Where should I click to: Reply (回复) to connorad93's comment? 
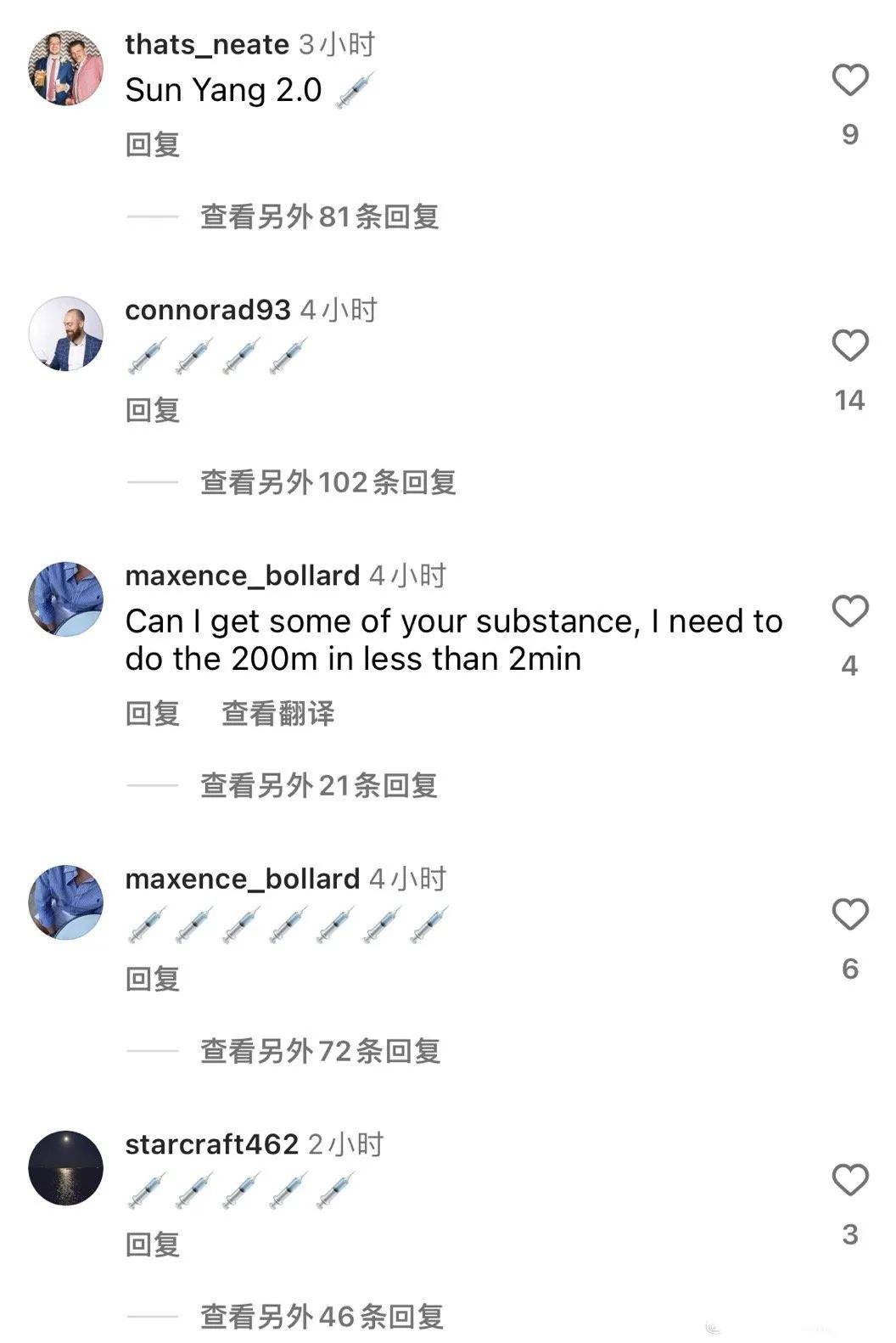[153, 411]
